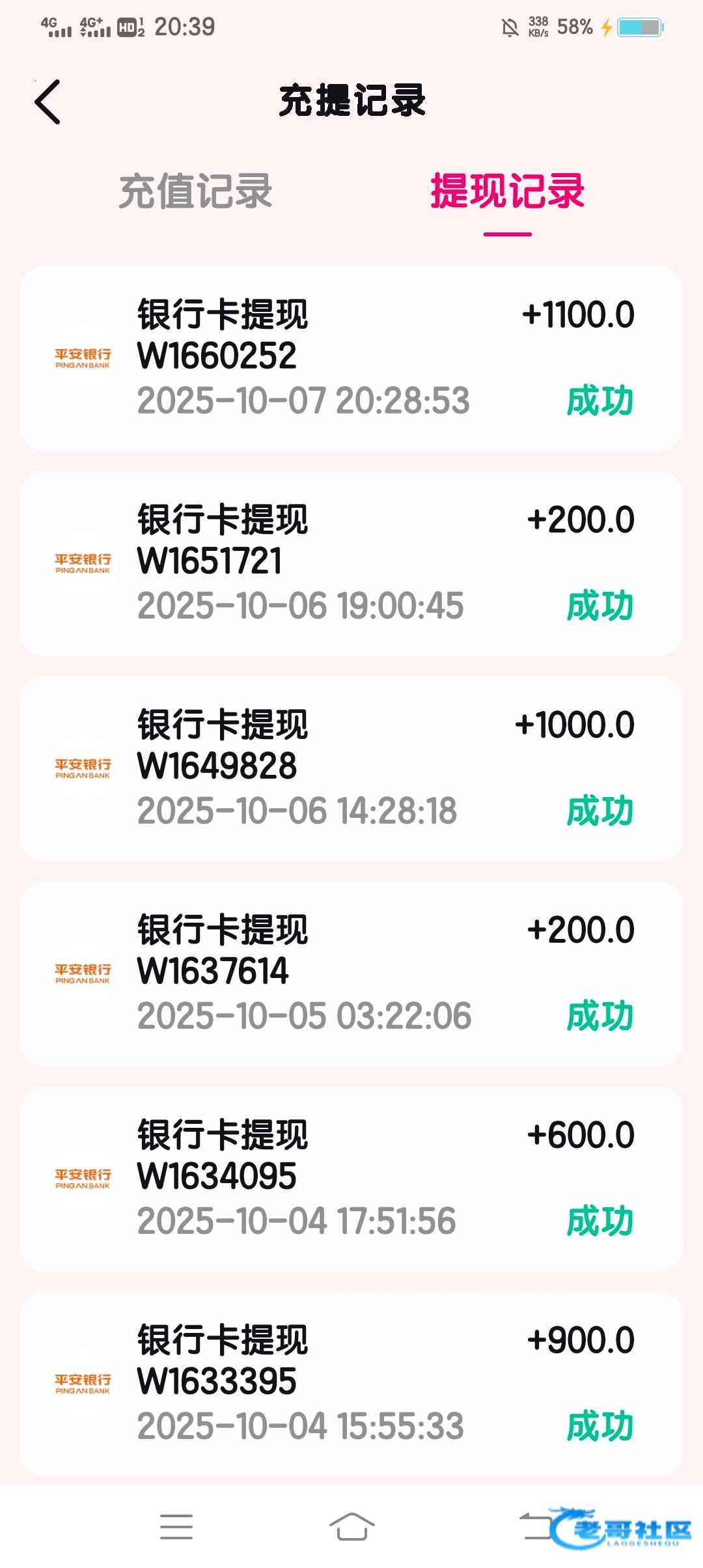703x1568 pixels.
Task: Switch to the 充值记录 tab
Action: coord(195,191)
